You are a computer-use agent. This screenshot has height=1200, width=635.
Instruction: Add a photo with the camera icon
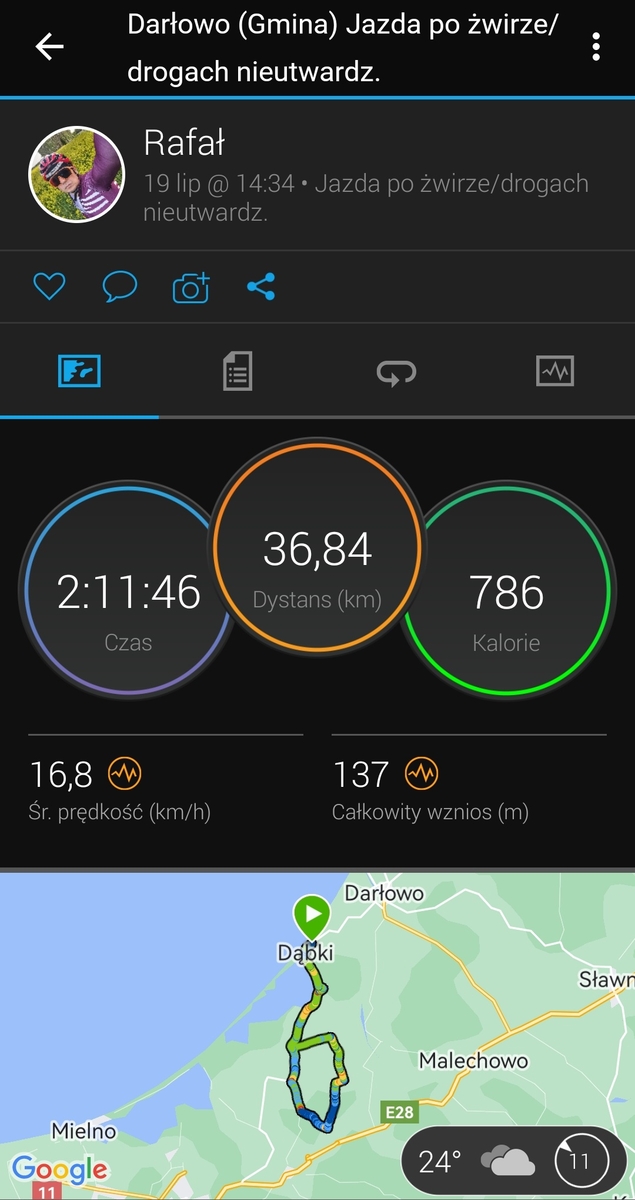(191, 288)
